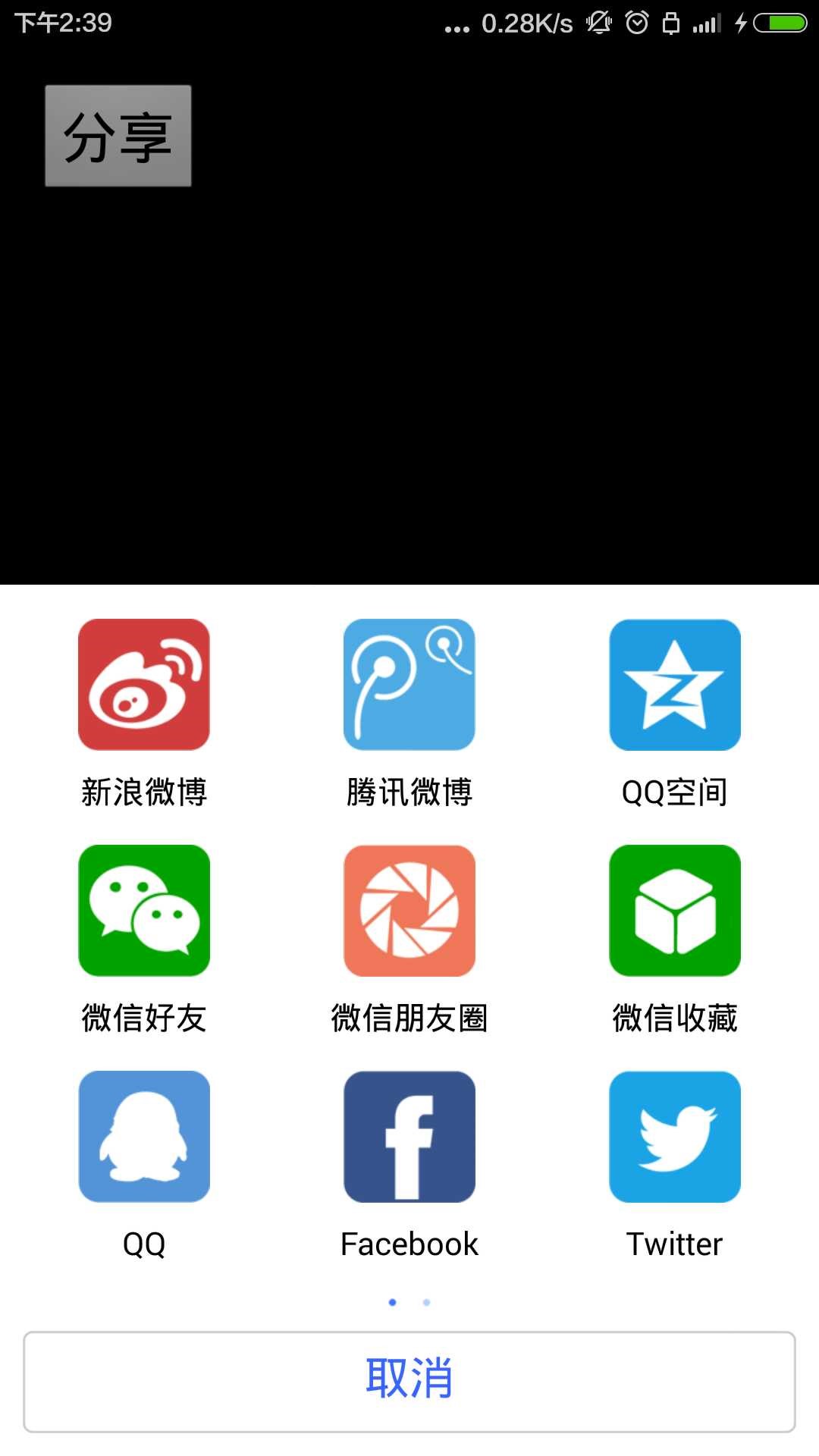The image size is (819, 1456).
Task: Tap the second page indicator dot
Action: [427, 1302]
